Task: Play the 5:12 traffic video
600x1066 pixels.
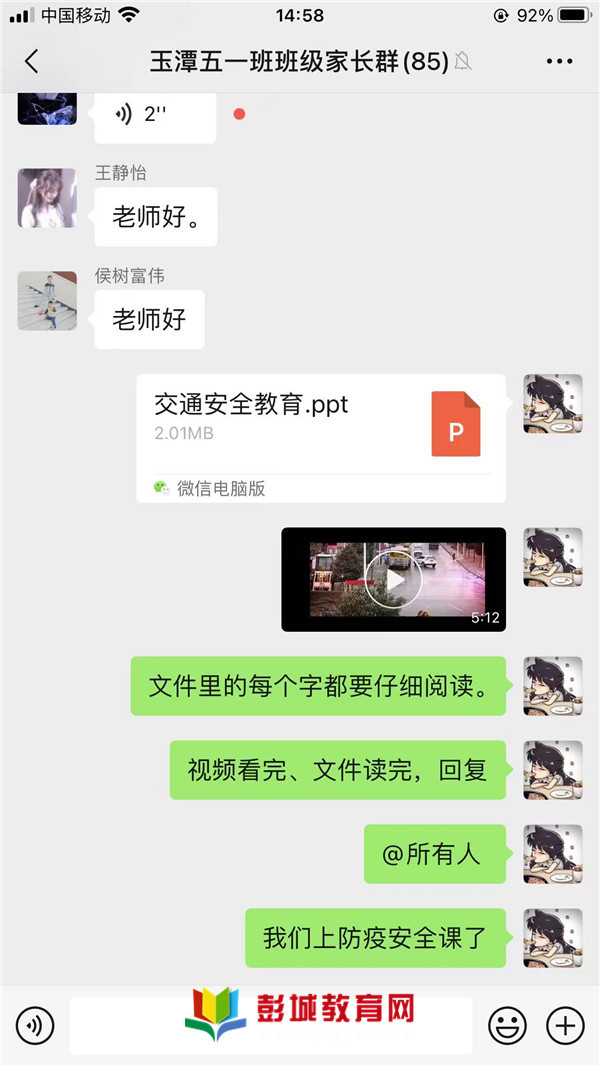Action: coord(393,579)
